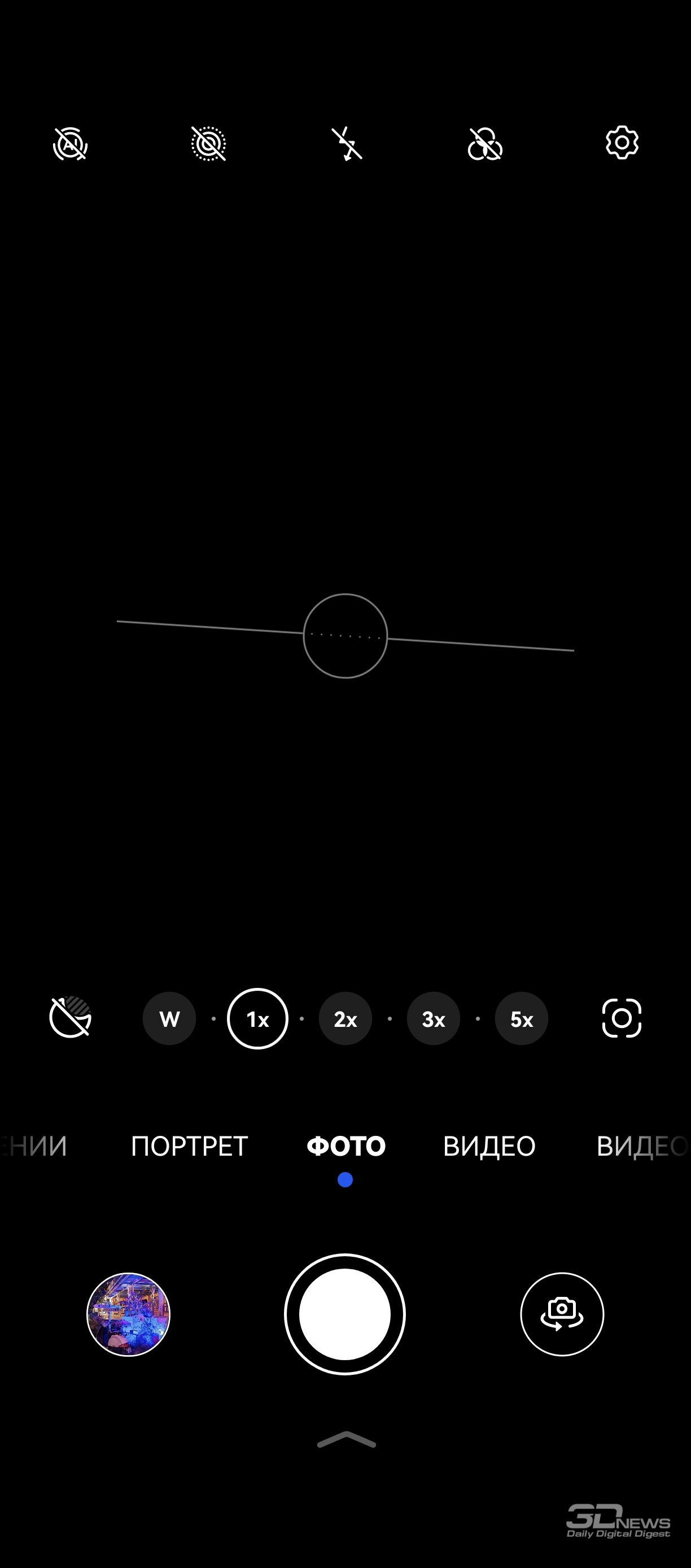Toggle the beauty effect icon
The image size is (691, 1568).
point(71,1018)
